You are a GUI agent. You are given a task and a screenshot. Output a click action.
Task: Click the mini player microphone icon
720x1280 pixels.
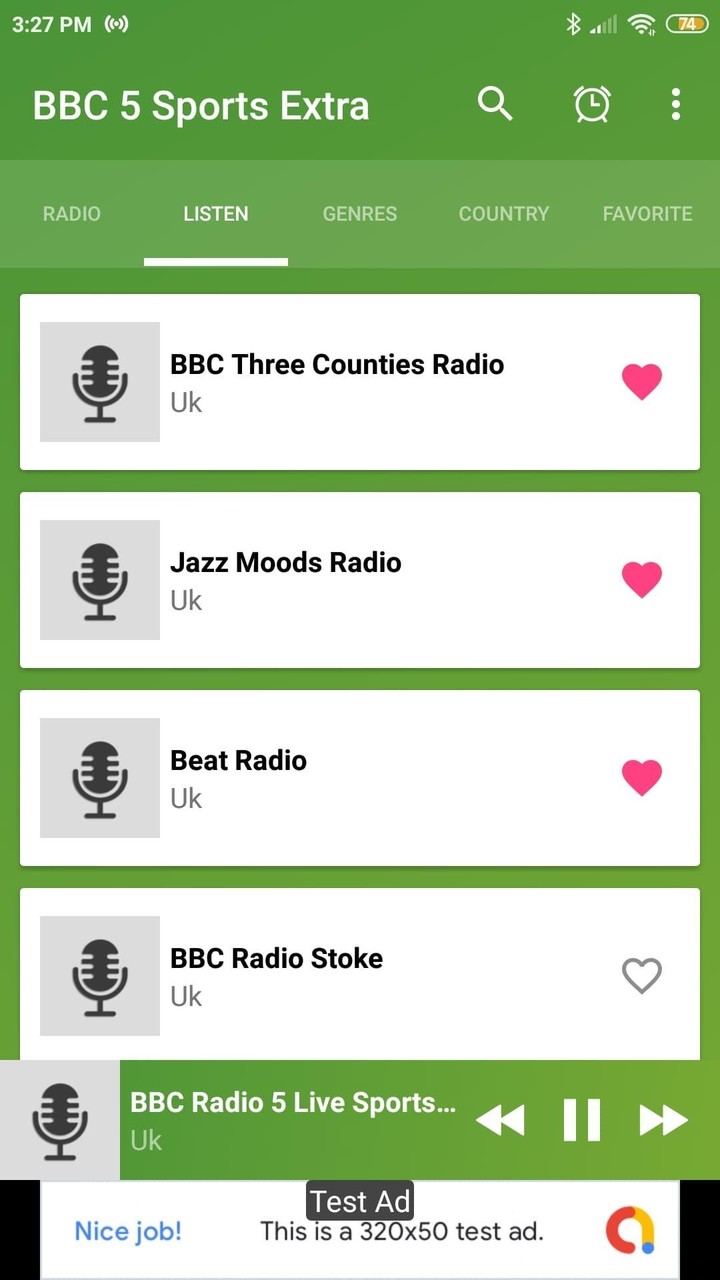(x=60, y=1119)
